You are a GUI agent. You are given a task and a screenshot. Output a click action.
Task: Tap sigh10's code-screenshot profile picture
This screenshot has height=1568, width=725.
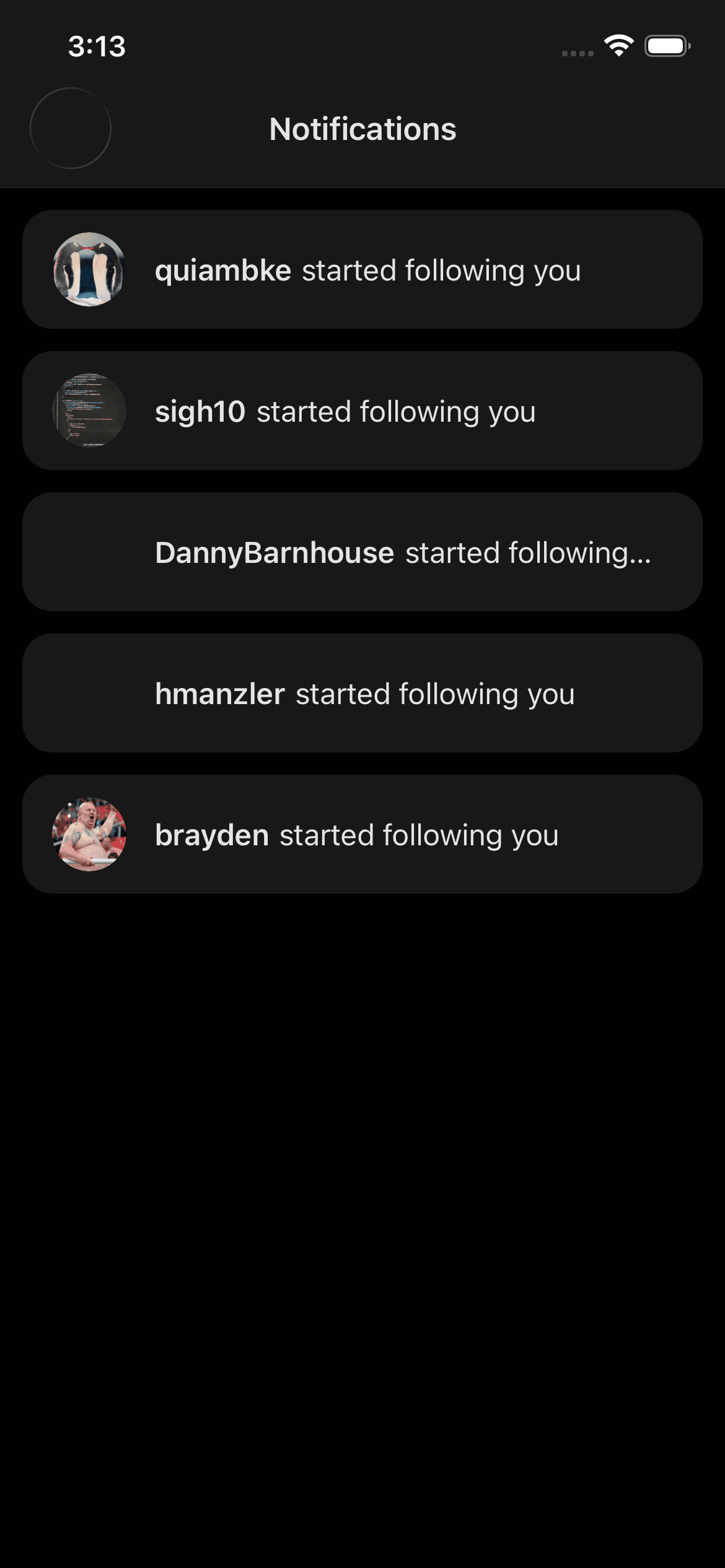pyautogui.click(x=90, y=410)
